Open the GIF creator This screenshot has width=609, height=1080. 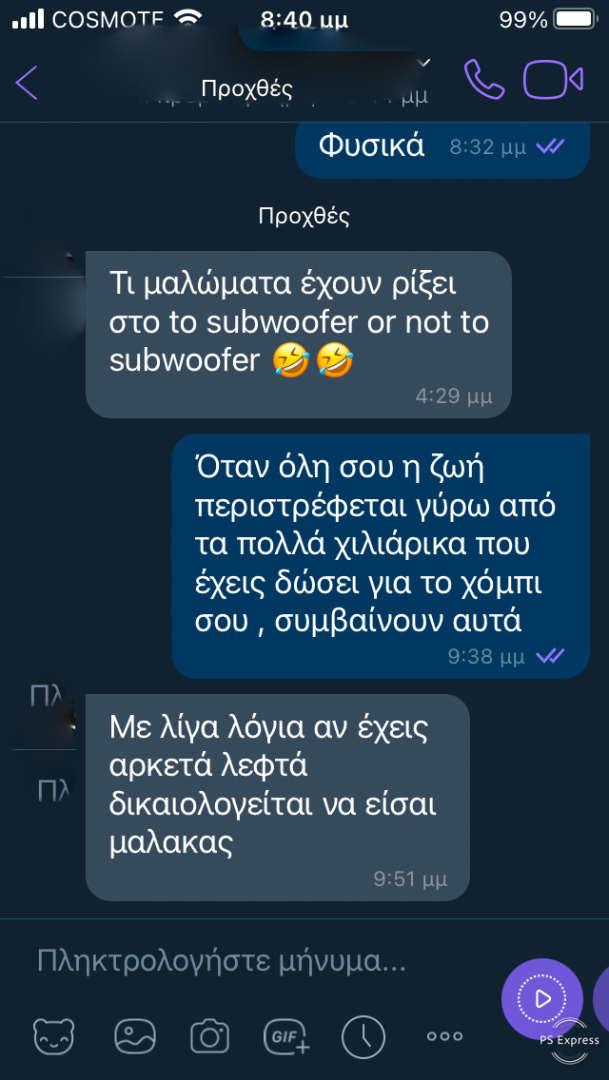coord(286,1037)
